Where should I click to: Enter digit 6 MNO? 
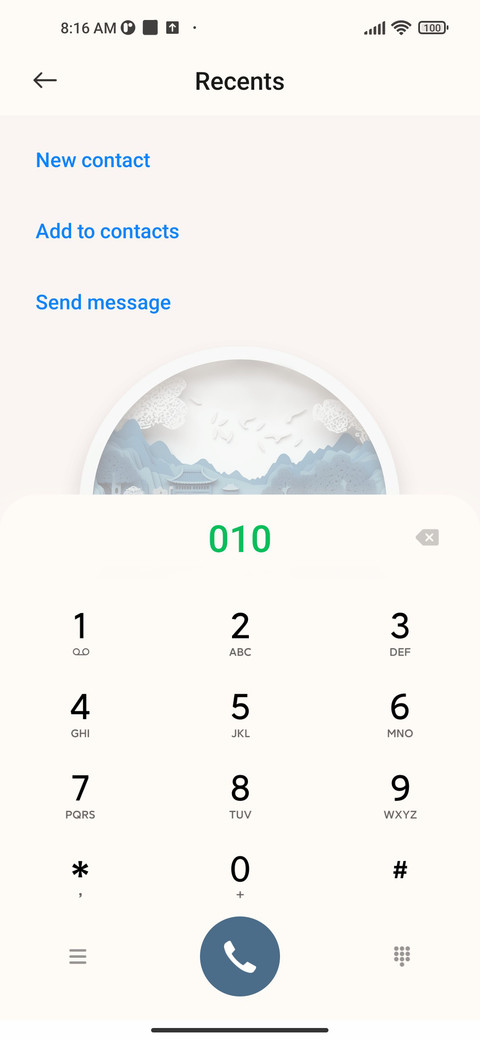tap(400, 716)
